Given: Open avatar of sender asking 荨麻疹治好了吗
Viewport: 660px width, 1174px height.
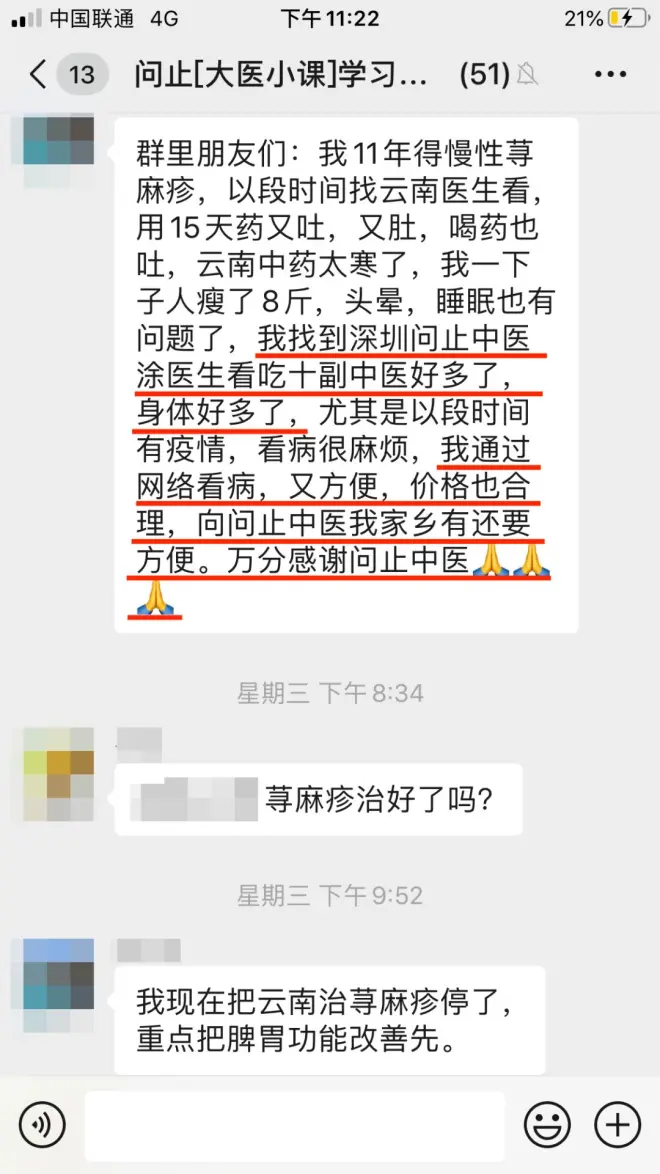Looking at the screenshot, I should [58, 774].
